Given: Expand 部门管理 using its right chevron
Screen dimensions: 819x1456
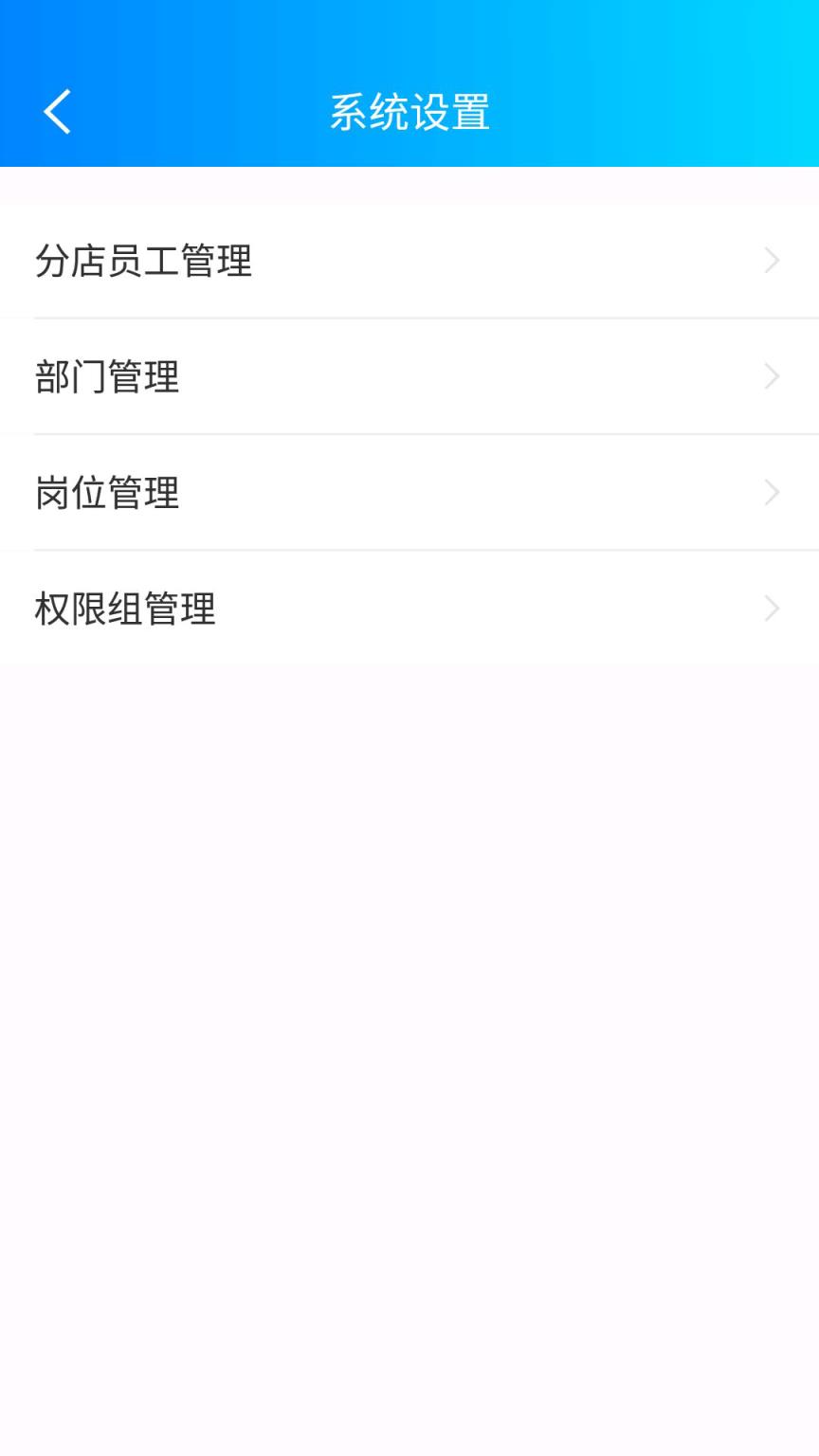Looking at the screenshot, I should click(x=770, y=376).
